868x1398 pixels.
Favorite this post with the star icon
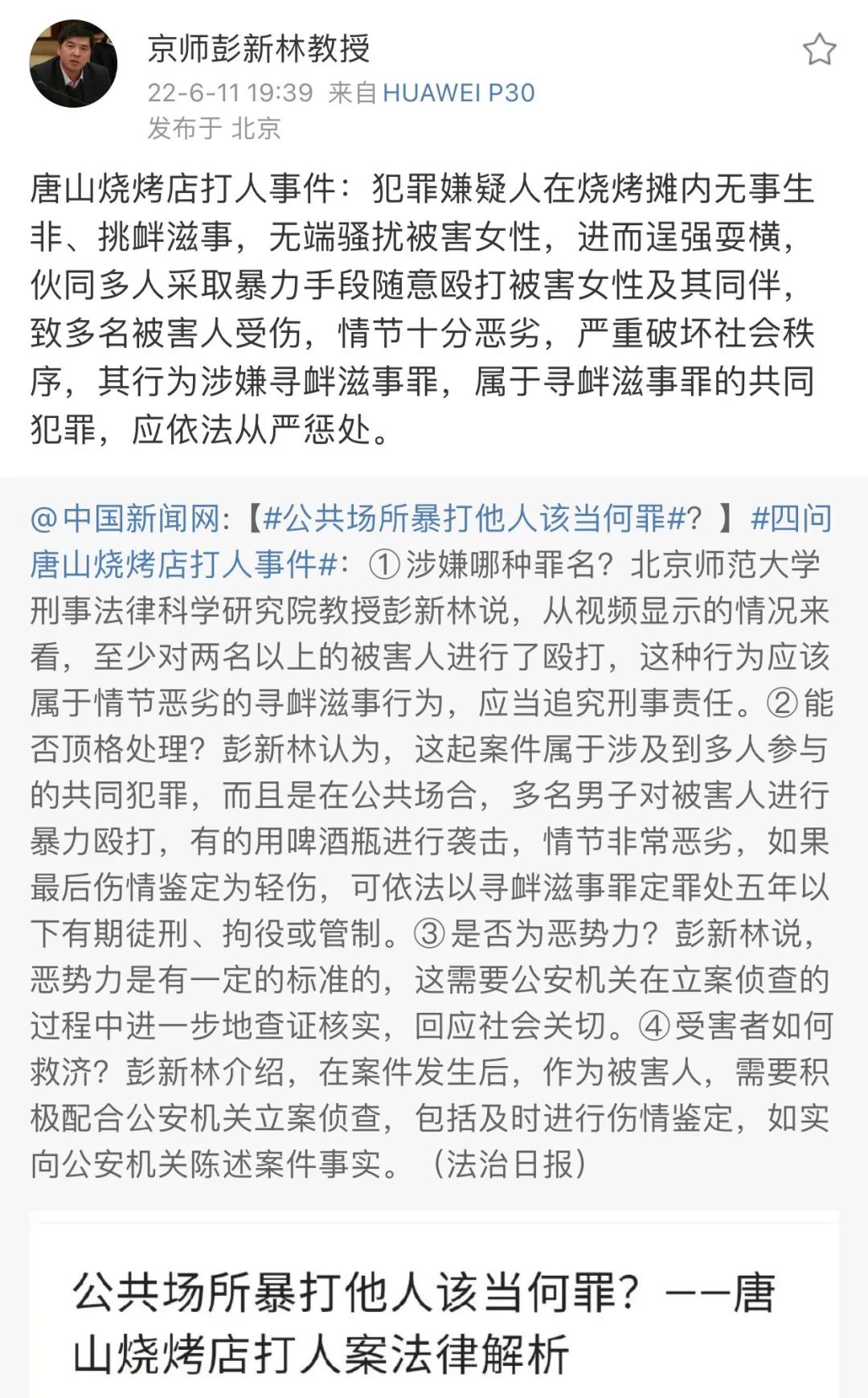[819, 50]
